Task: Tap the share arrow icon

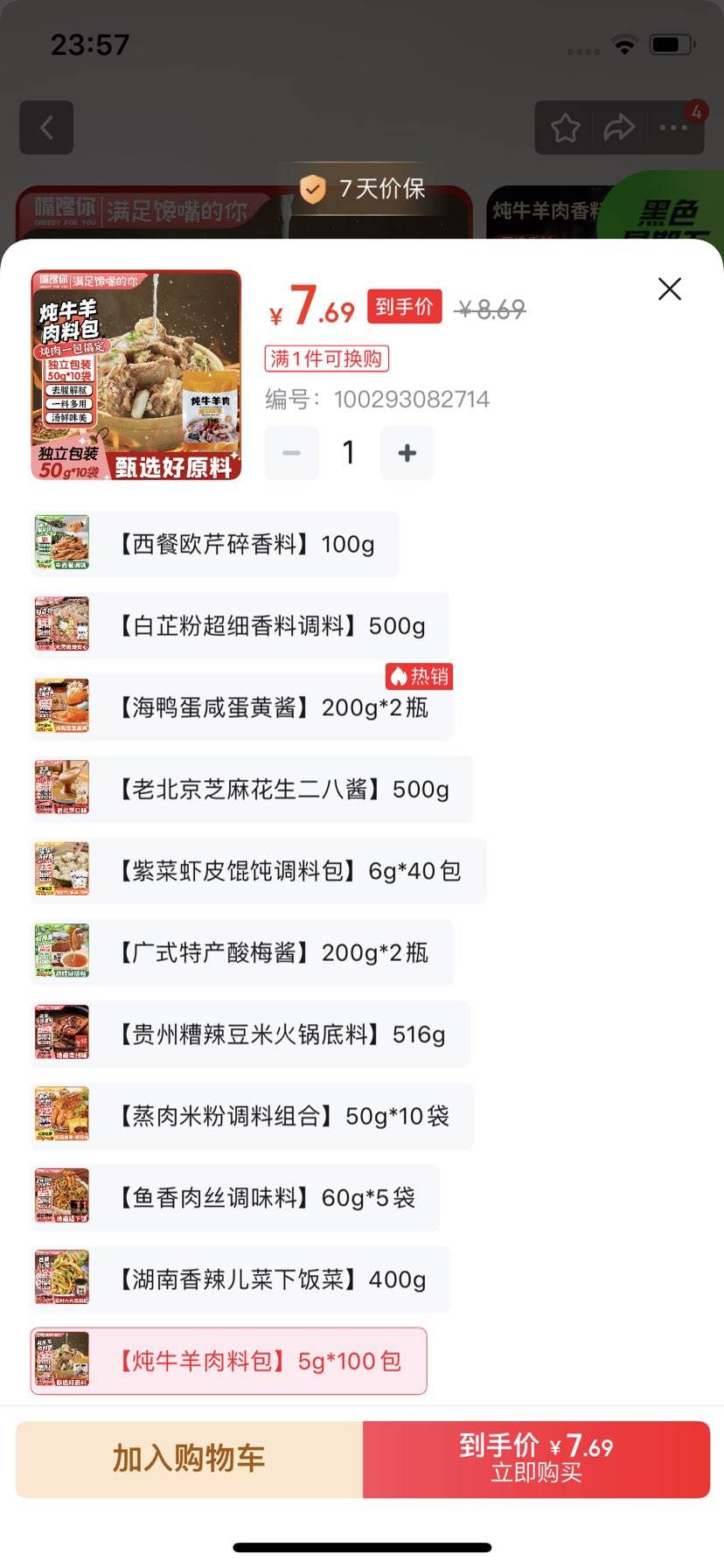Action: click(620, 127)
